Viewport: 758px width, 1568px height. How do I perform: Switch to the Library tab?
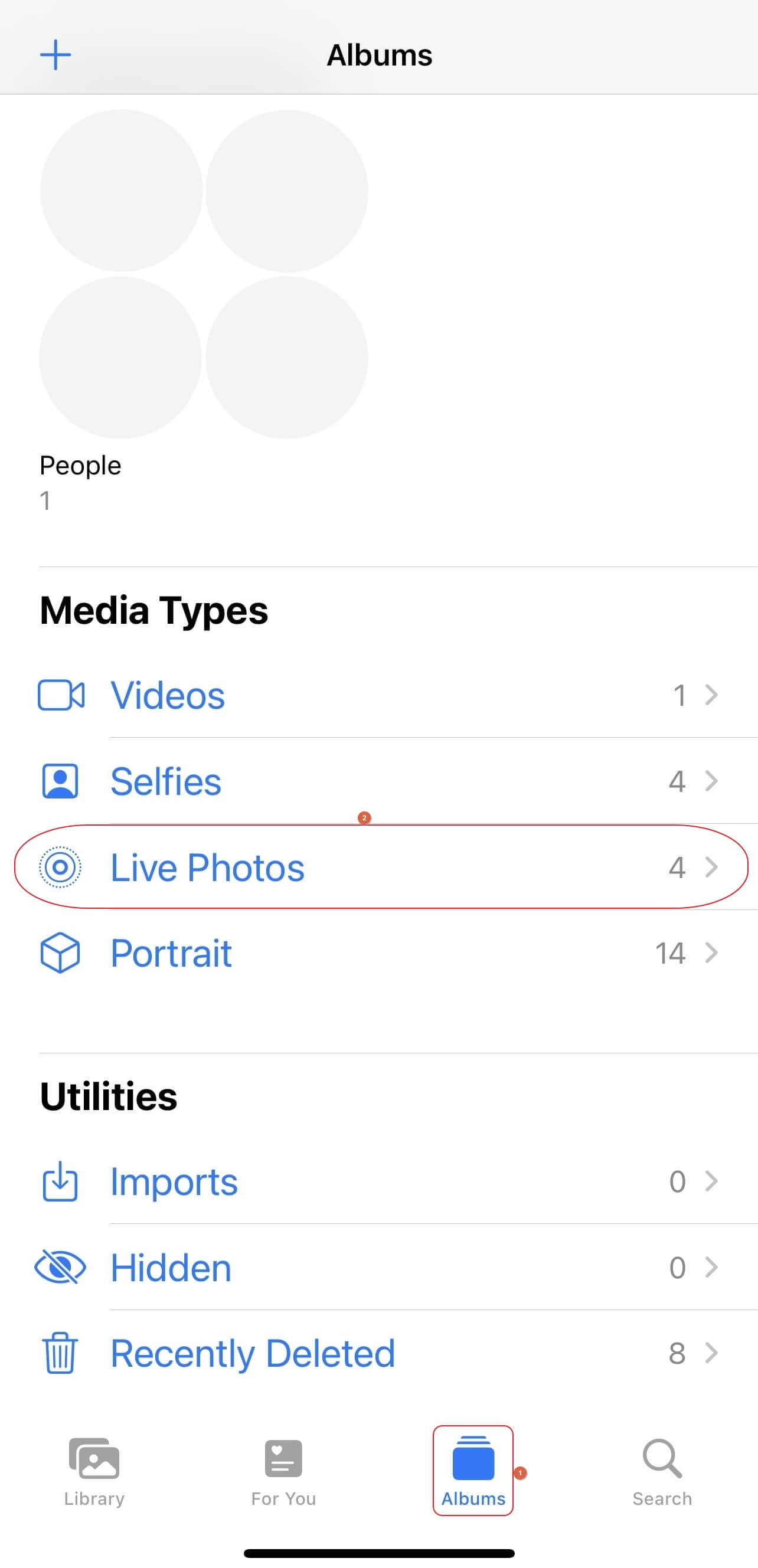(x=94, y=1471)
